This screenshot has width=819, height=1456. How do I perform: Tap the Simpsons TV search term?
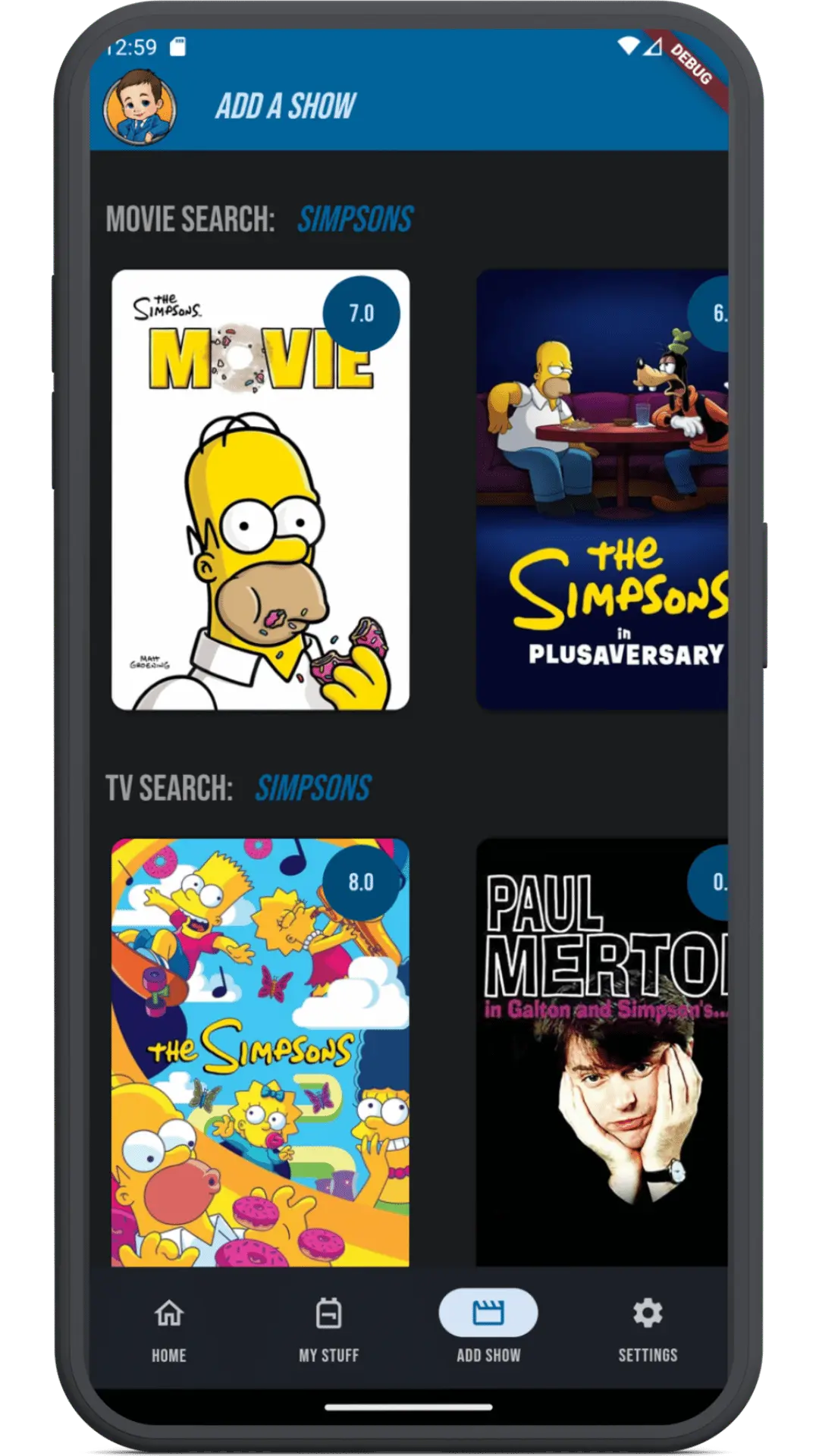tap(313, 788)
